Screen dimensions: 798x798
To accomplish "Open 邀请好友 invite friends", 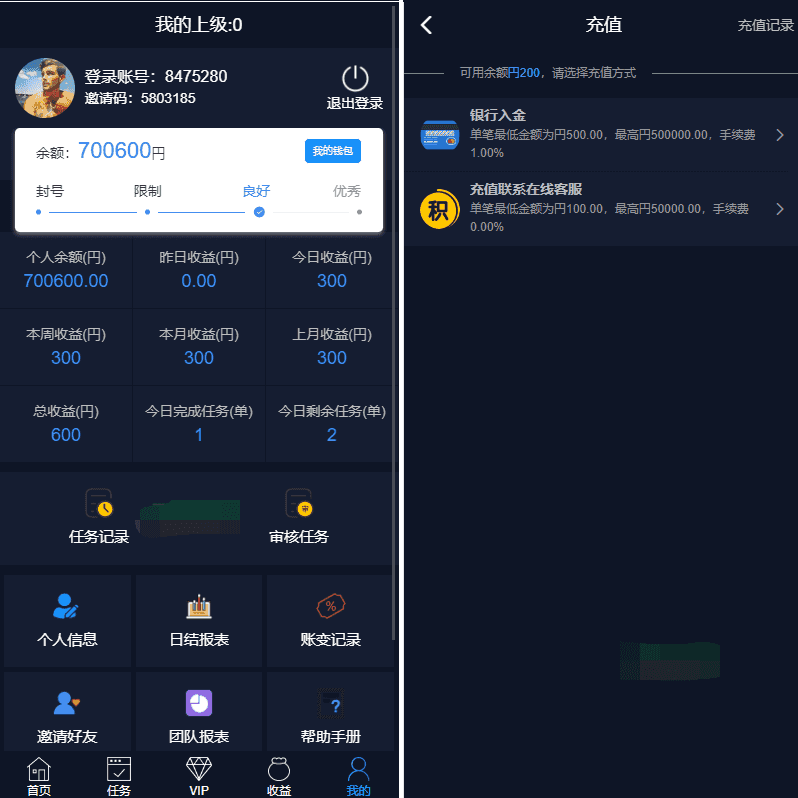I will pos(67,717).
